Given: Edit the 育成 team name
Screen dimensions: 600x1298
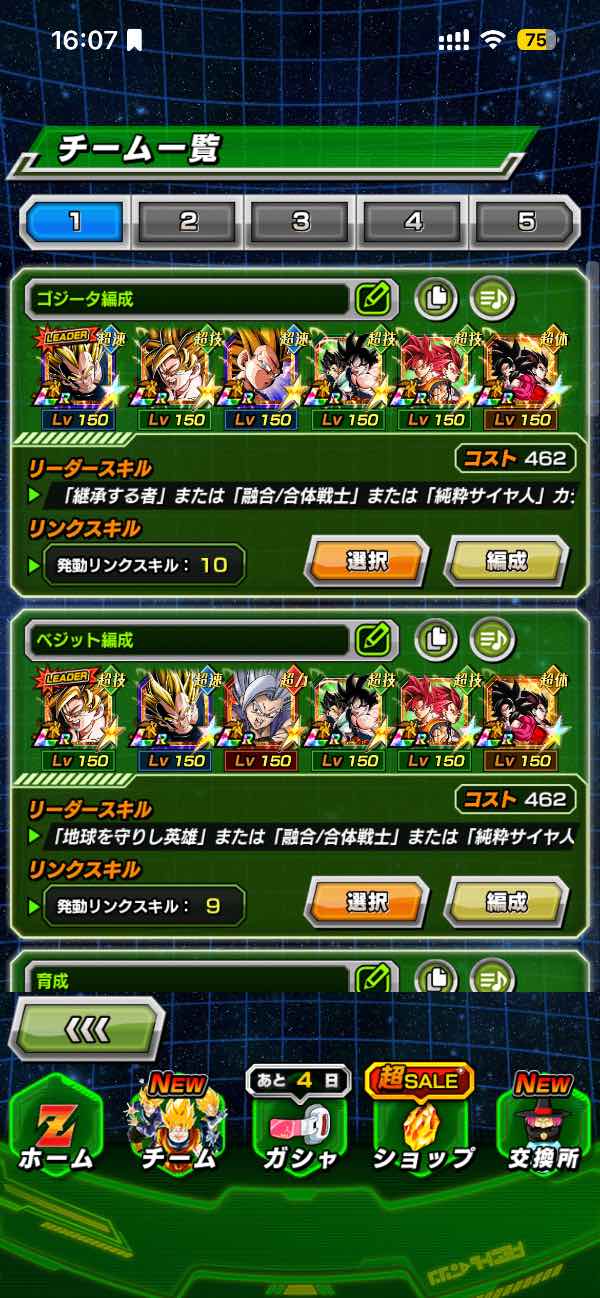Looking at the screenshot, I should tap(372, 977).
